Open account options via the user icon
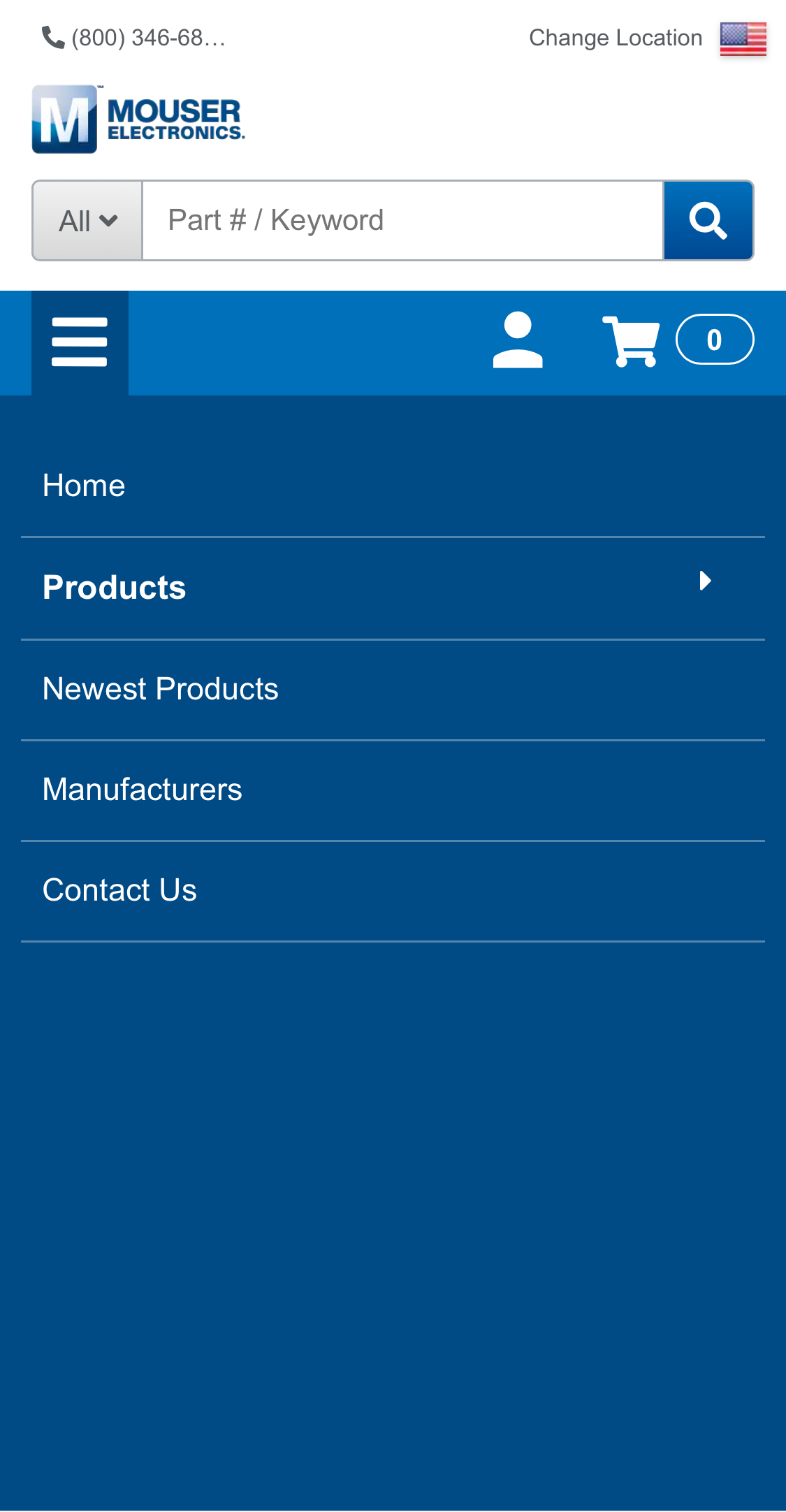Viewport: 786px width, 1512px height. 518,342
